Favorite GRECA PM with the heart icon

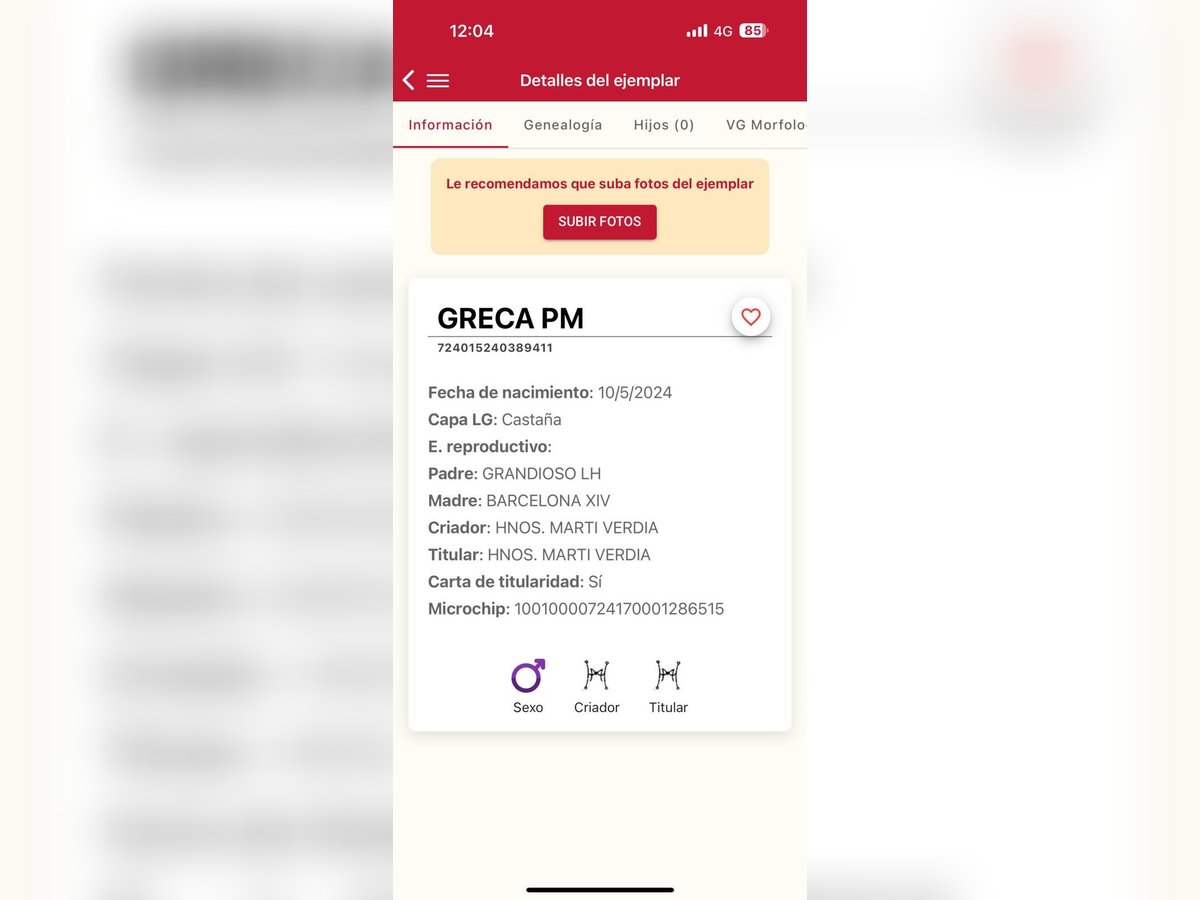[x=751, y=317]
